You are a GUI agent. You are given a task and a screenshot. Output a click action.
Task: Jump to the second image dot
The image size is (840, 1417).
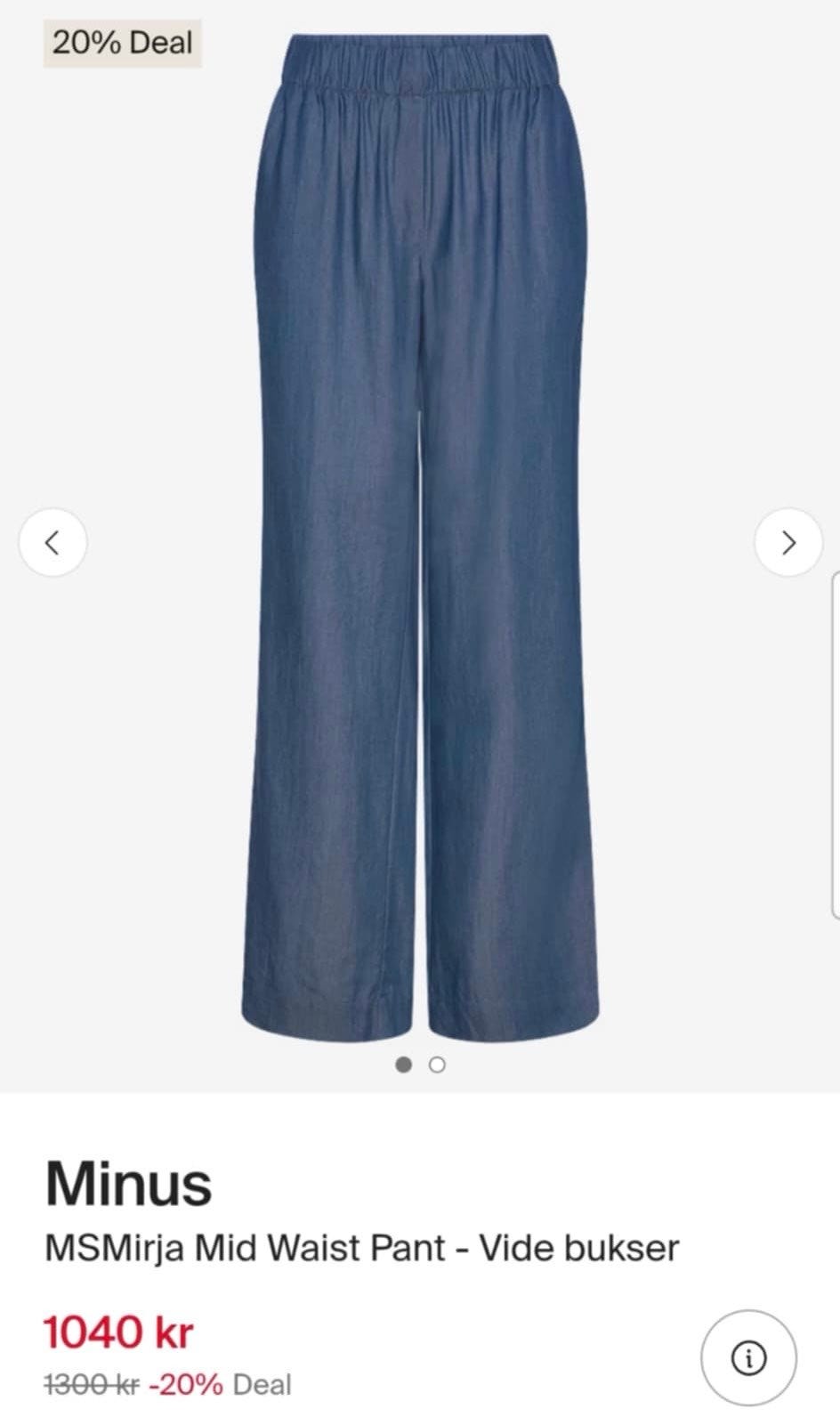click(437, 1065)
